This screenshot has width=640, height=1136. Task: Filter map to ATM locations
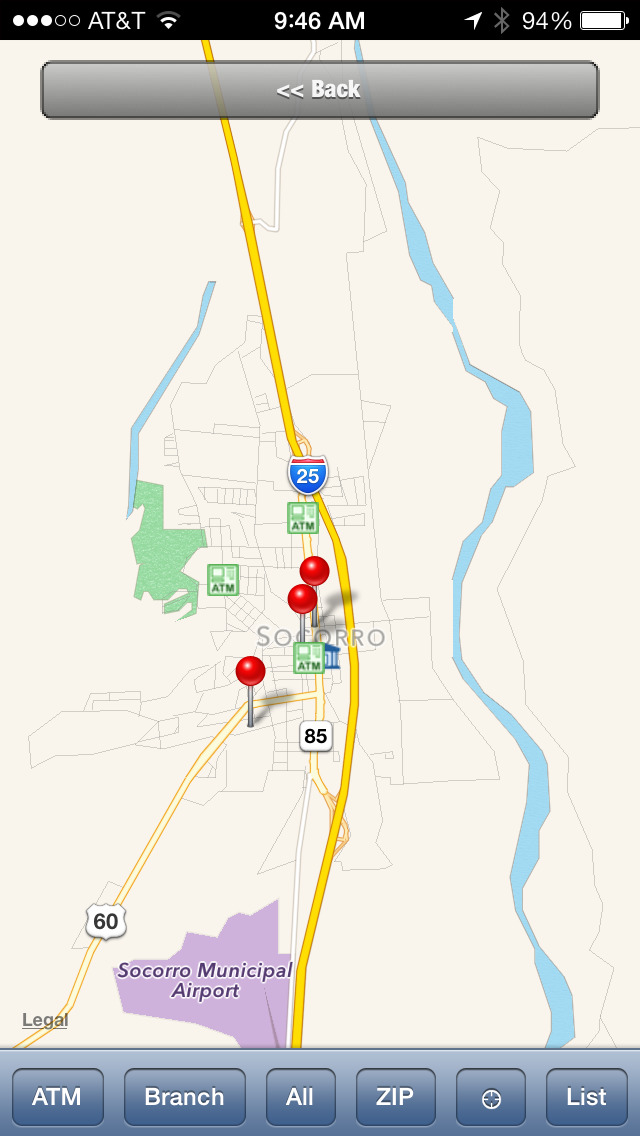(58, 1097)
